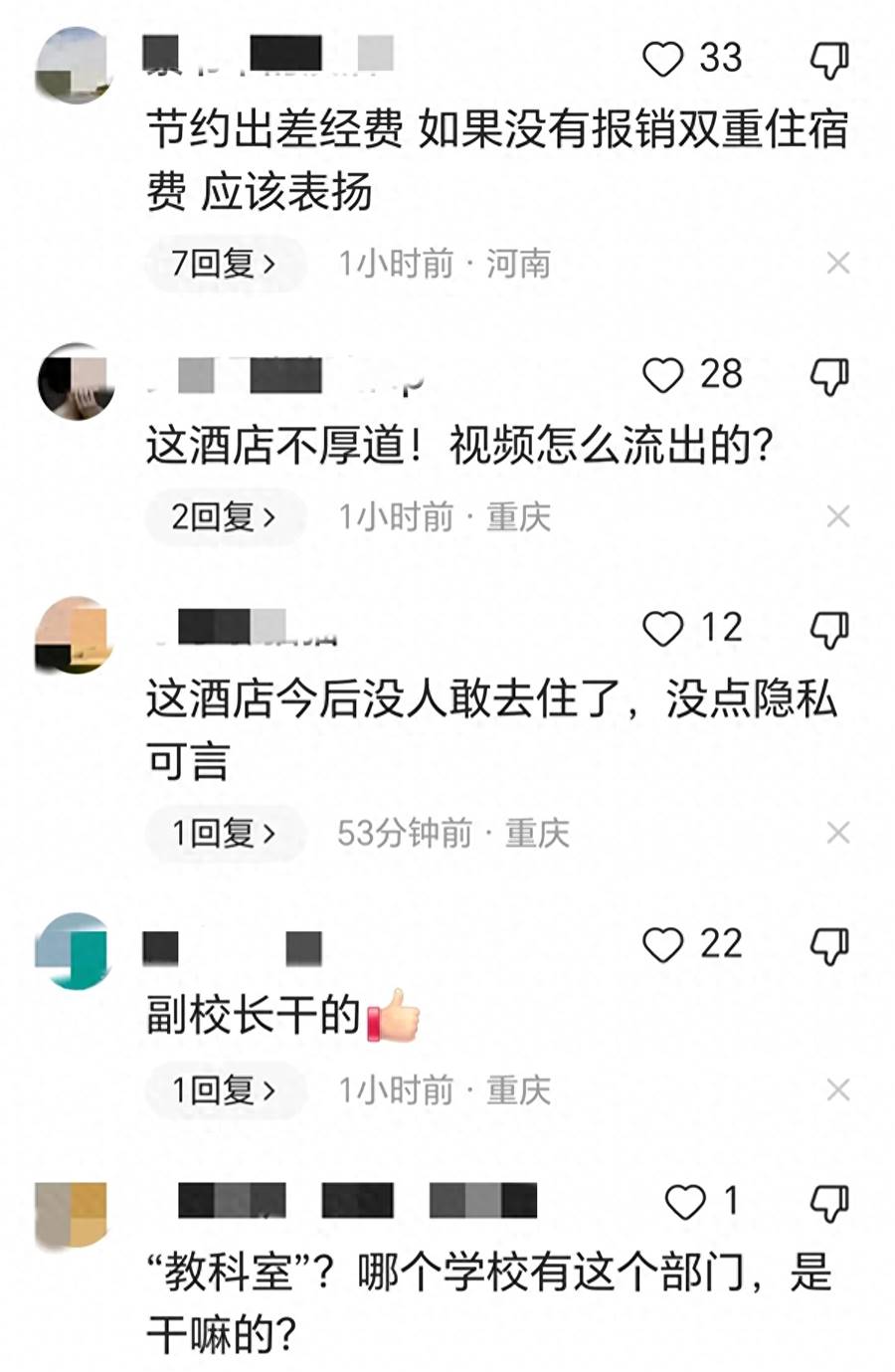Expand the 2回复 replies

(224, 517)
